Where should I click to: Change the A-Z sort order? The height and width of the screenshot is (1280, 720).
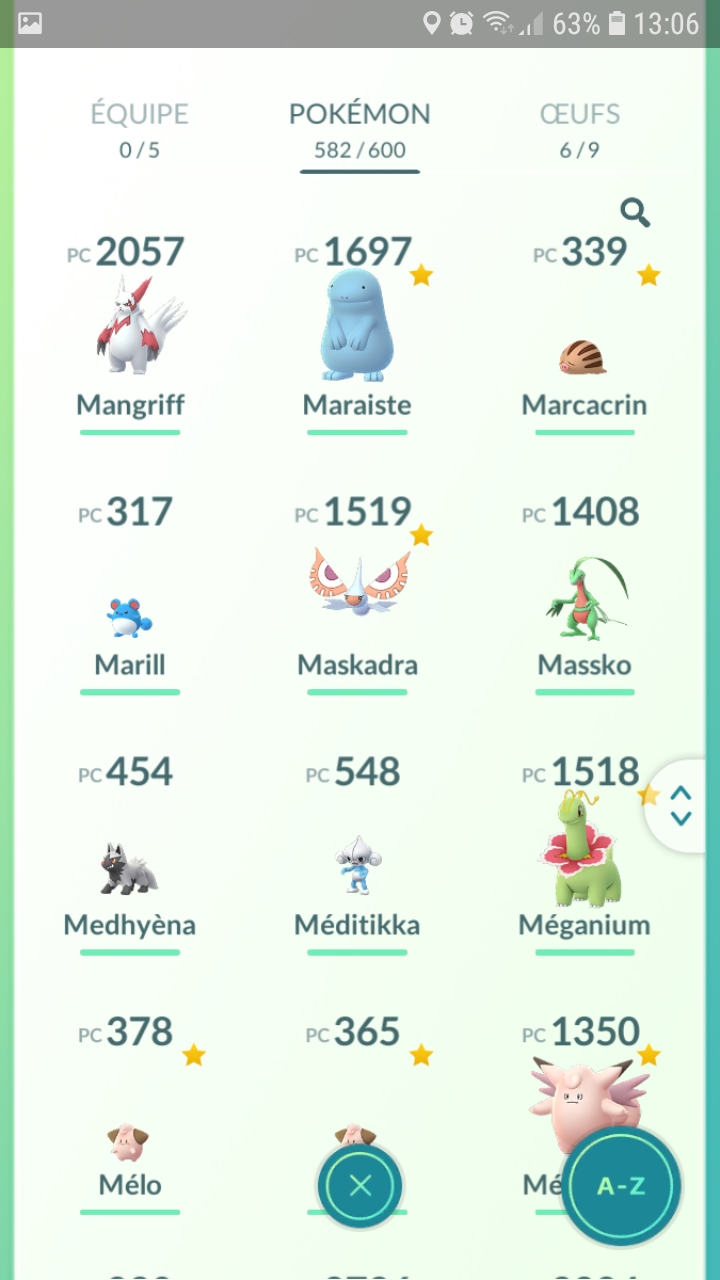pyautogui.click(x=621, y=1186)
